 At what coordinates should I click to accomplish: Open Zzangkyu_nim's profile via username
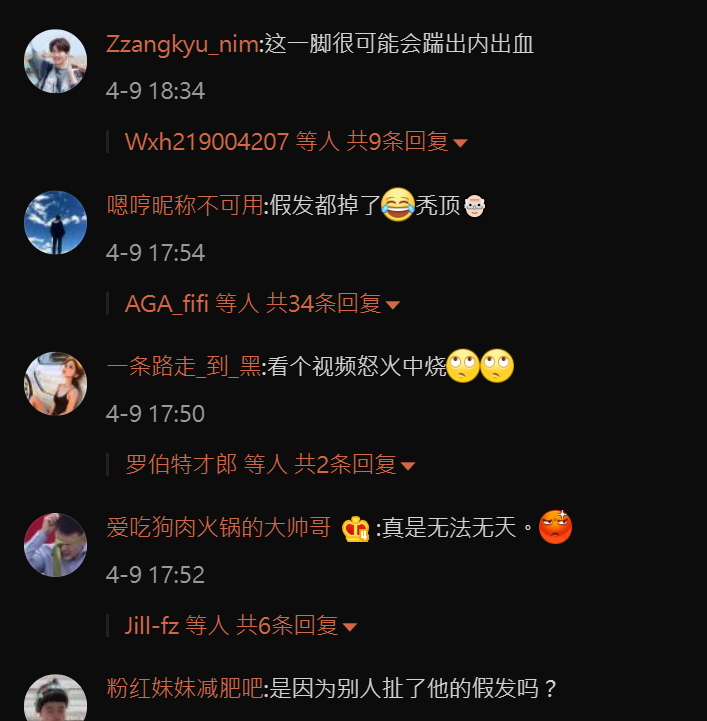[x=181, y=45]
